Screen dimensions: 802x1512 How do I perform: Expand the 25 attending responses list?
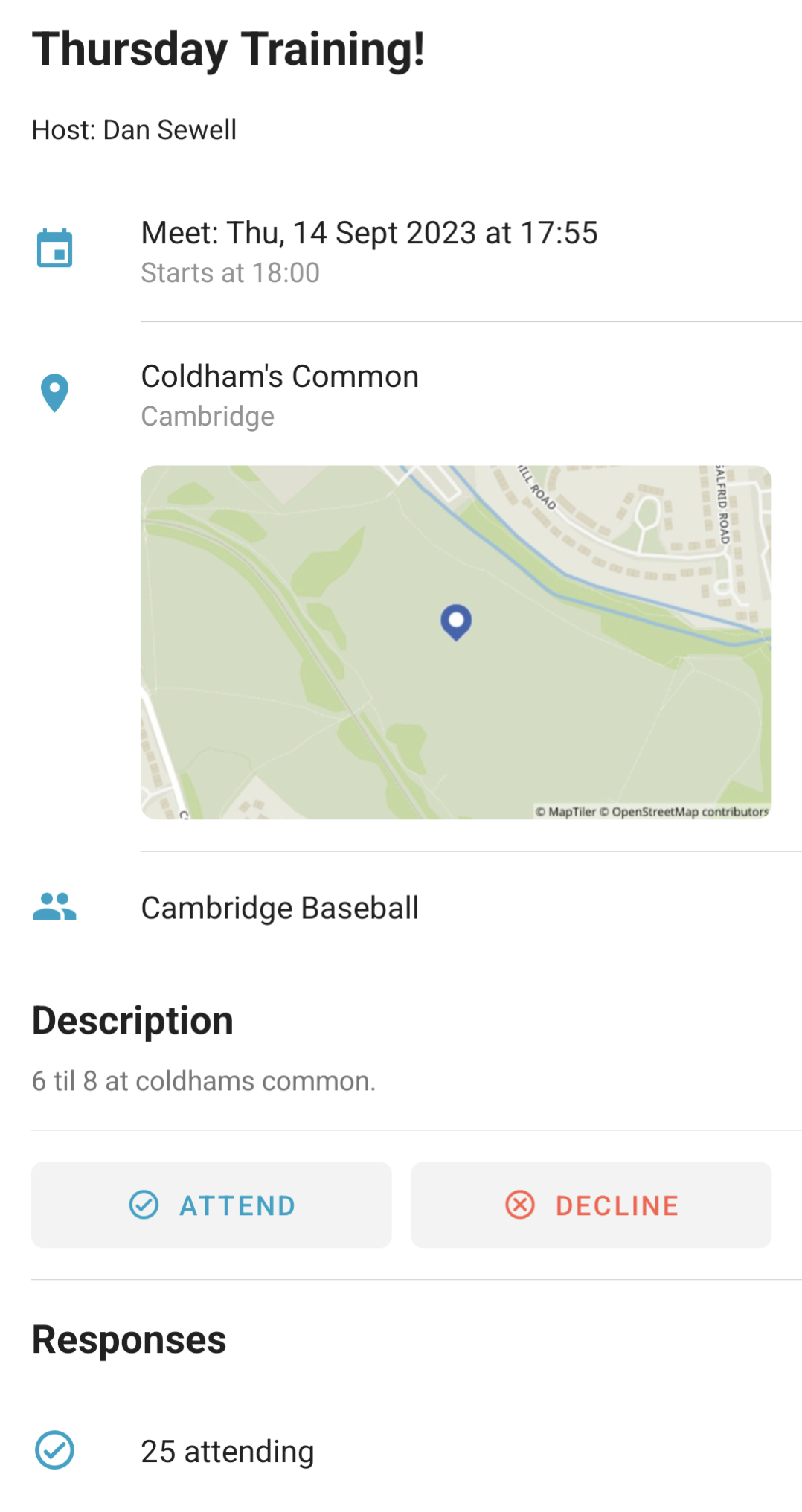227,1449
